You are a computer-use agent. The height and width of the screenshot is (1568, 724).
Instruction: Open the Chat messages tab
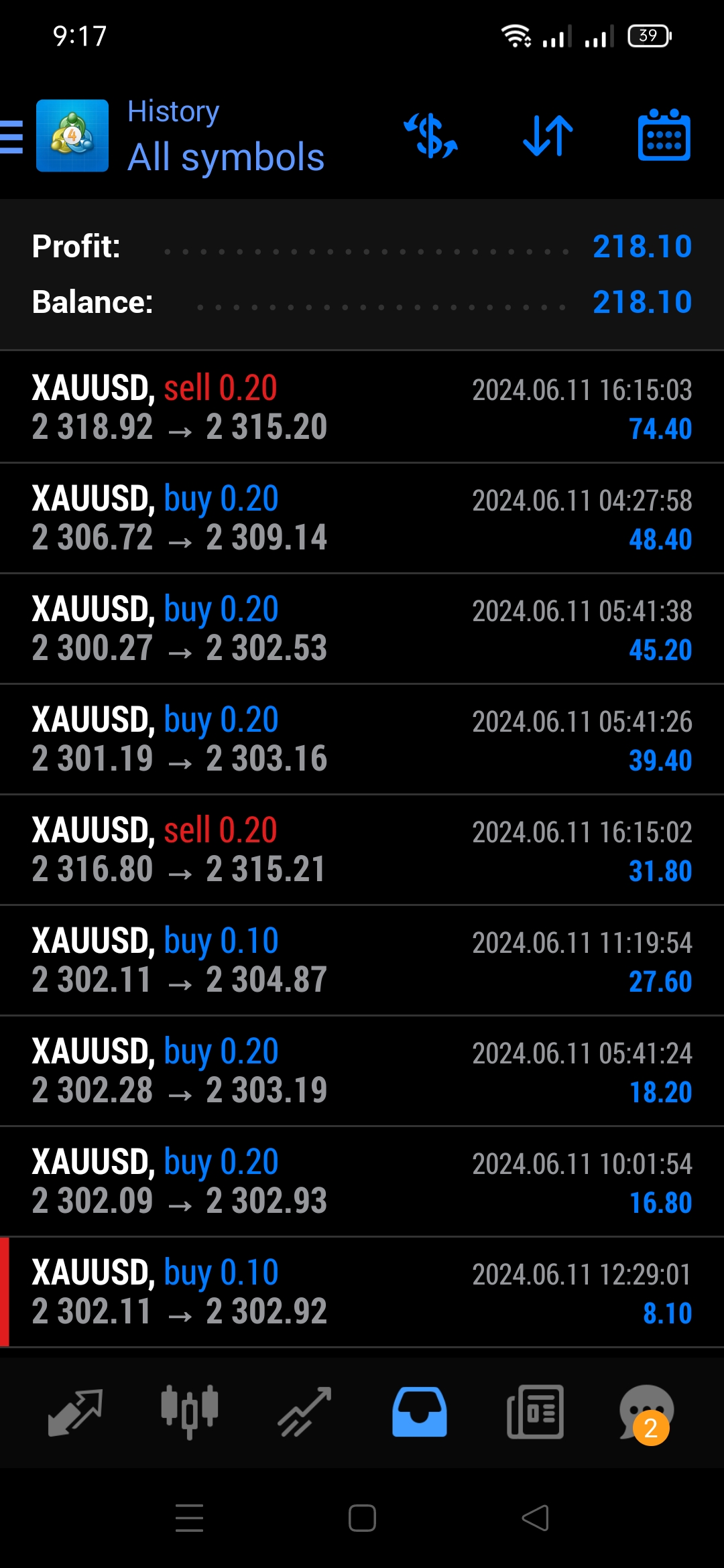(x=646, y=1411)
